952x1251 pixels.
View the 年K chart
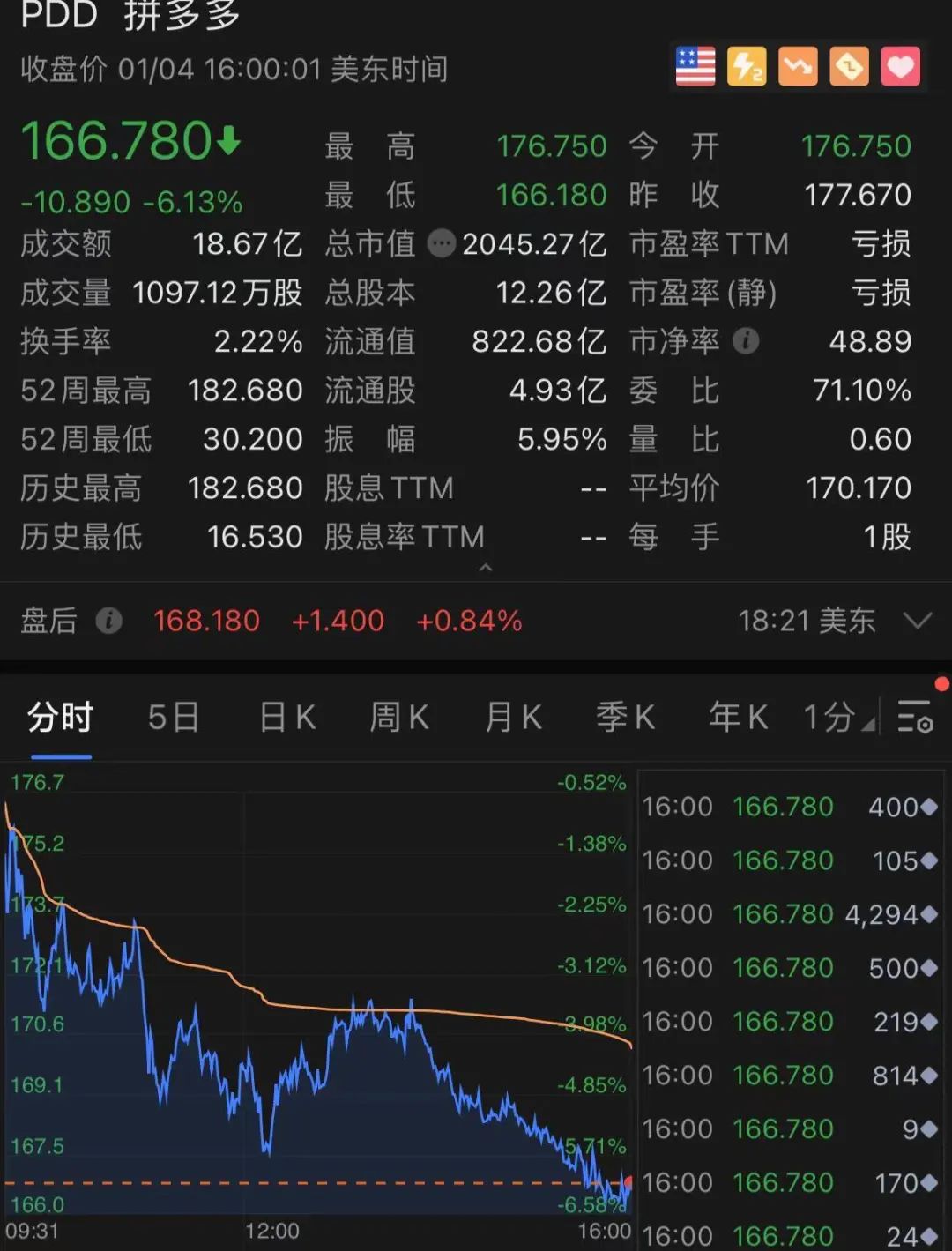point(738,718)
